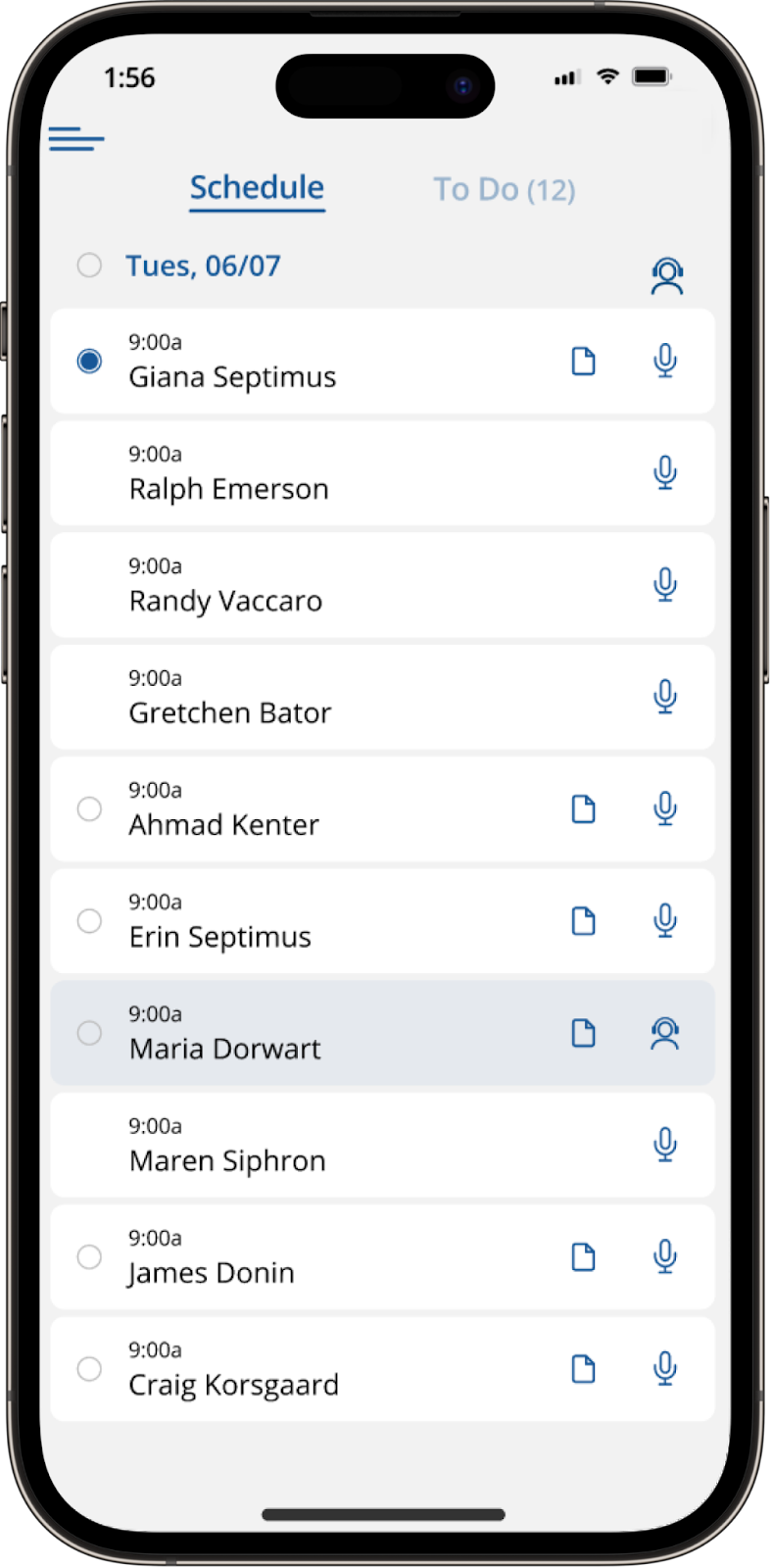View Ahmad Kenter's document

point(584,808)
